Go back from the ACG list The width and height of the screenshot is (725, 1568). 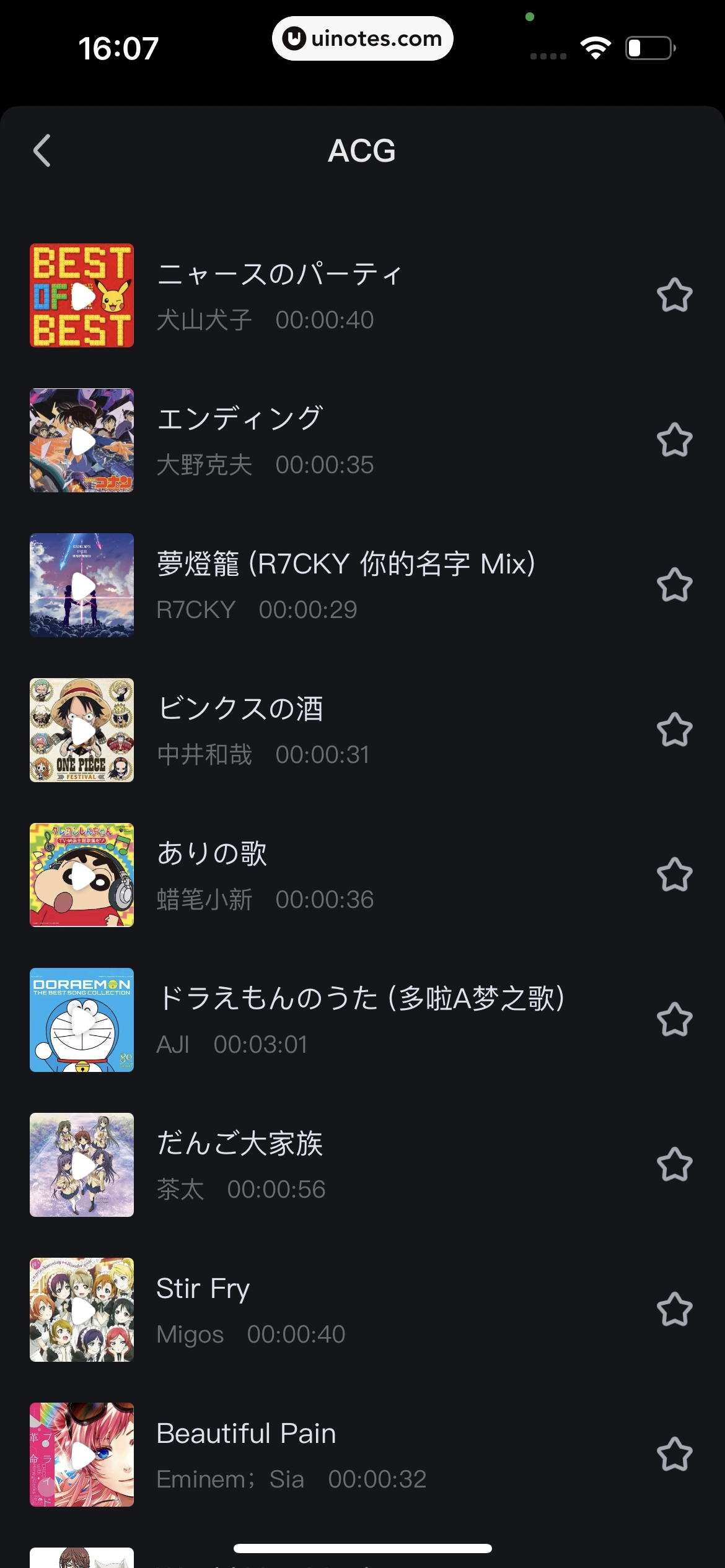(42, 150)
